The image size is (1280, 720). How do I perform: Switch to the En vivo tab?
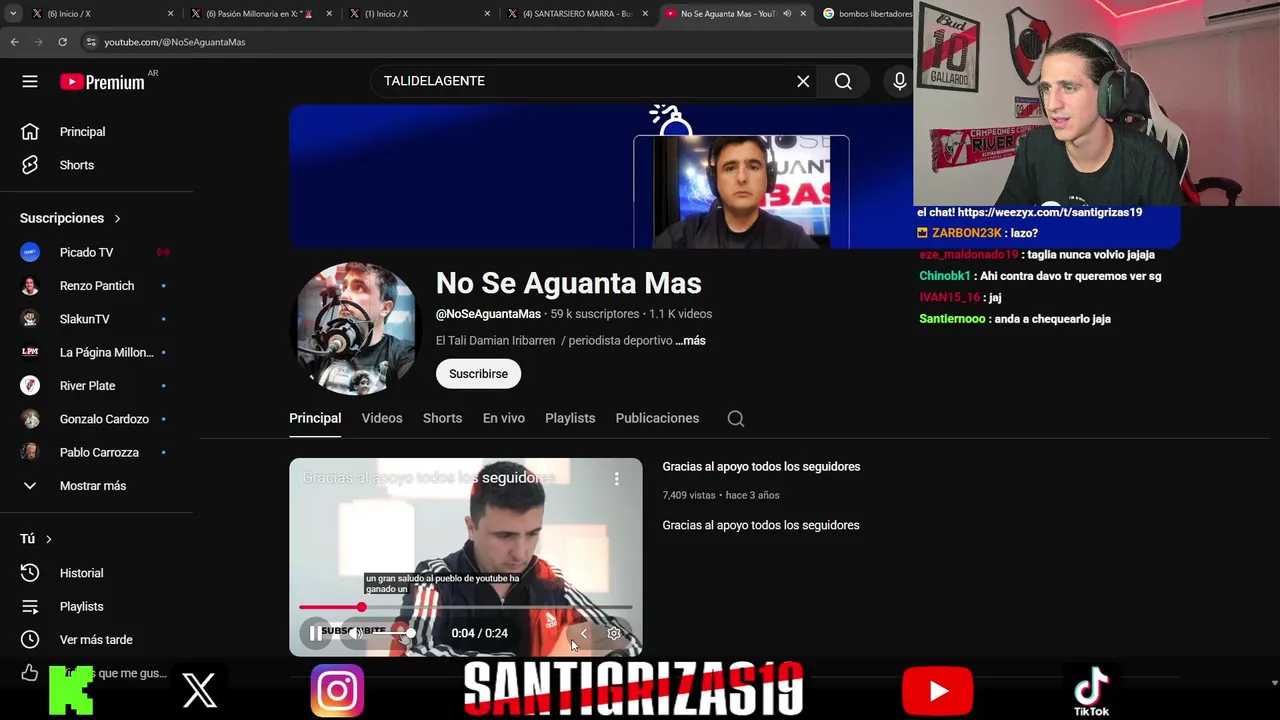[503, 418]
